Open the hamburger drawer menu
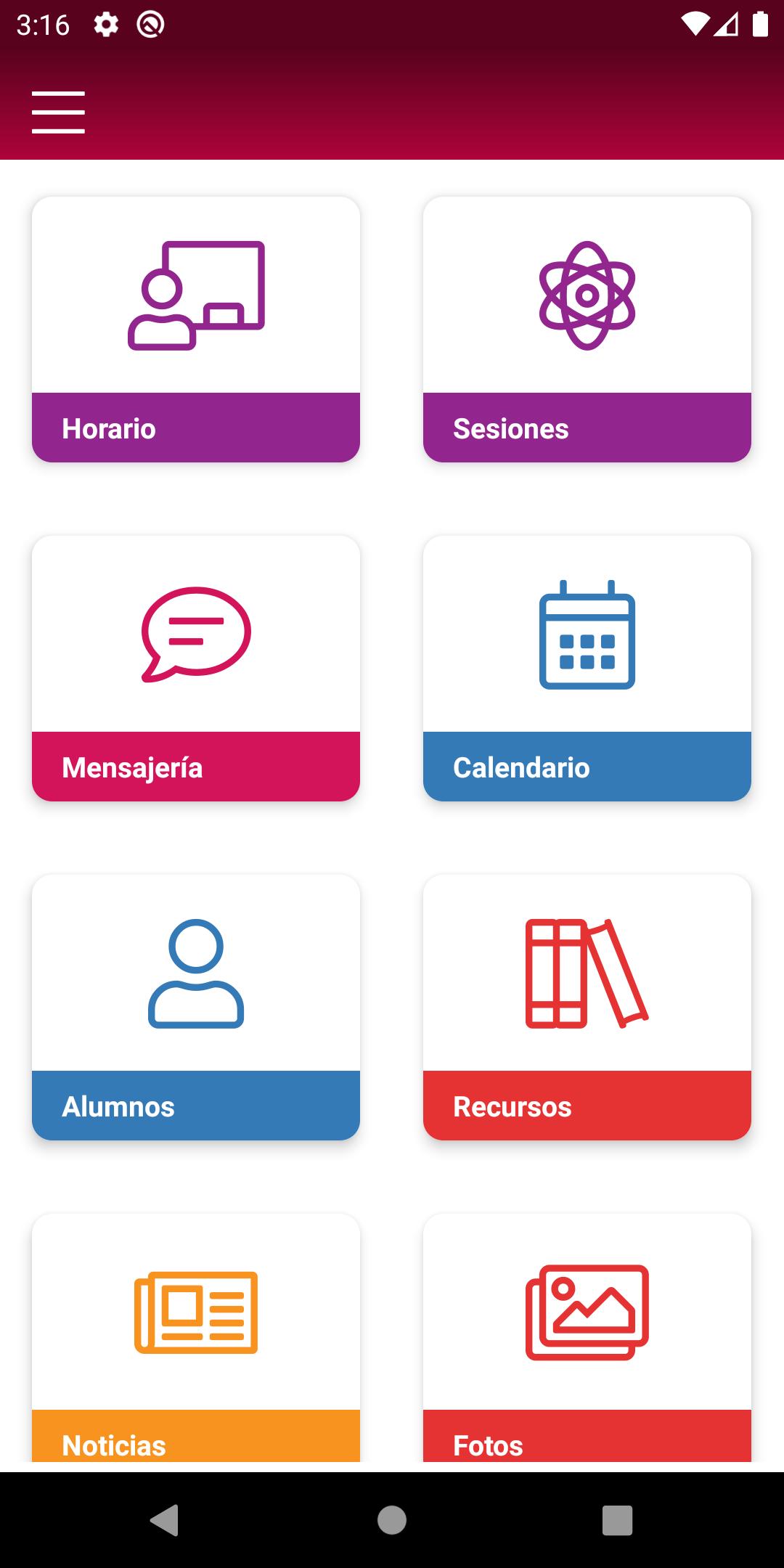Screen dimensions: 784x1568 click(x=58, y=113)
